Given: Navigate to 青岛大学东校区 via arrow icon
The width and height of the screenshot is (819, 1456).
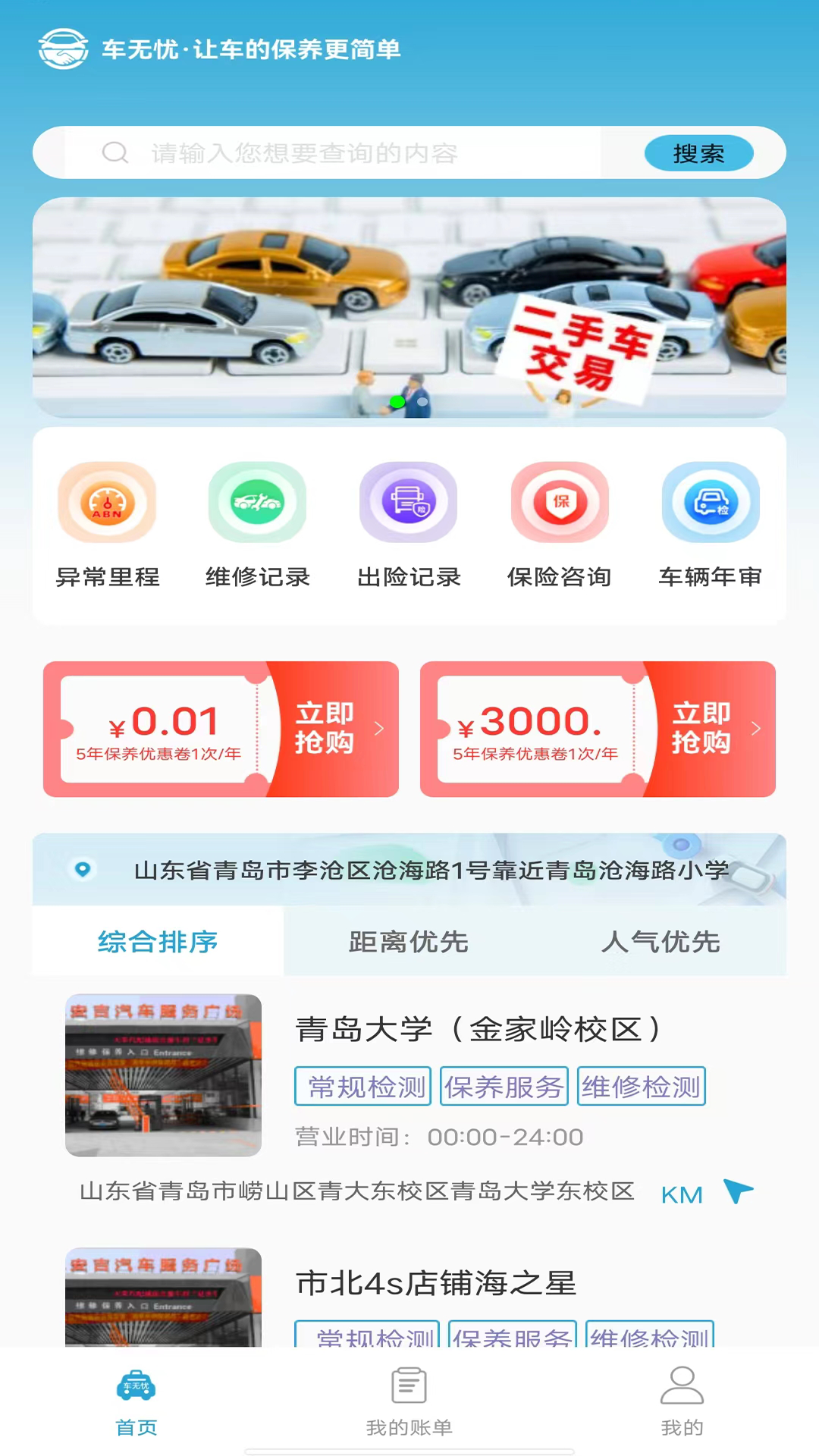Looking at the screenshot, I should 738,1191.
